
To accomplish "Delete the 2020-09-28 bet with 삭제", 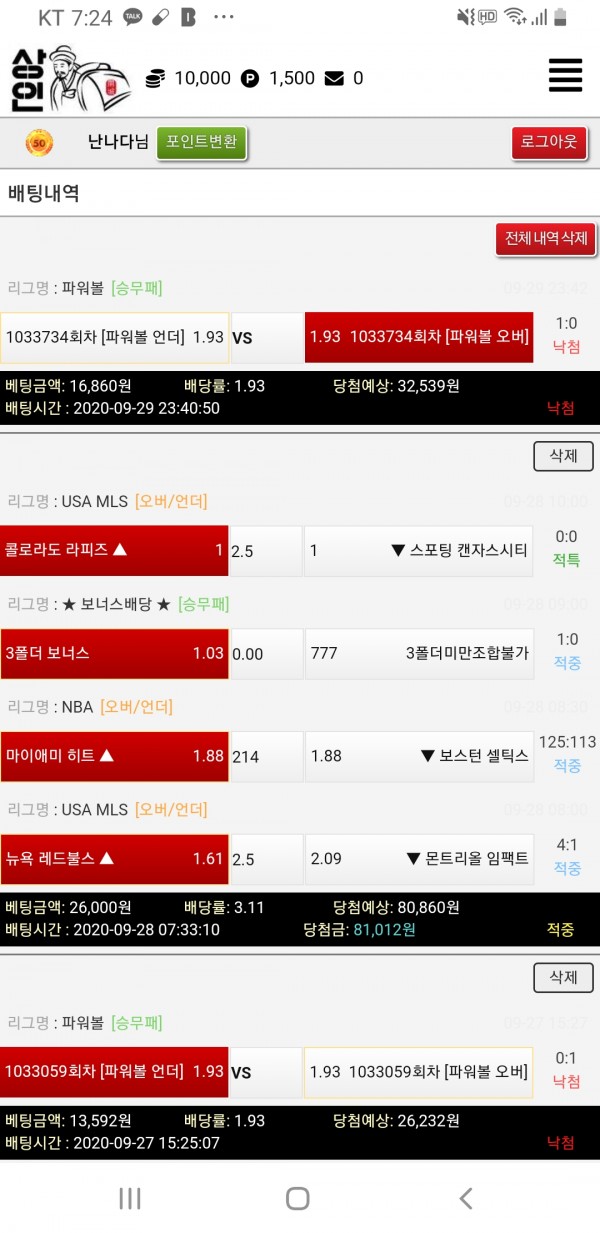I will [x=563, y=456].
